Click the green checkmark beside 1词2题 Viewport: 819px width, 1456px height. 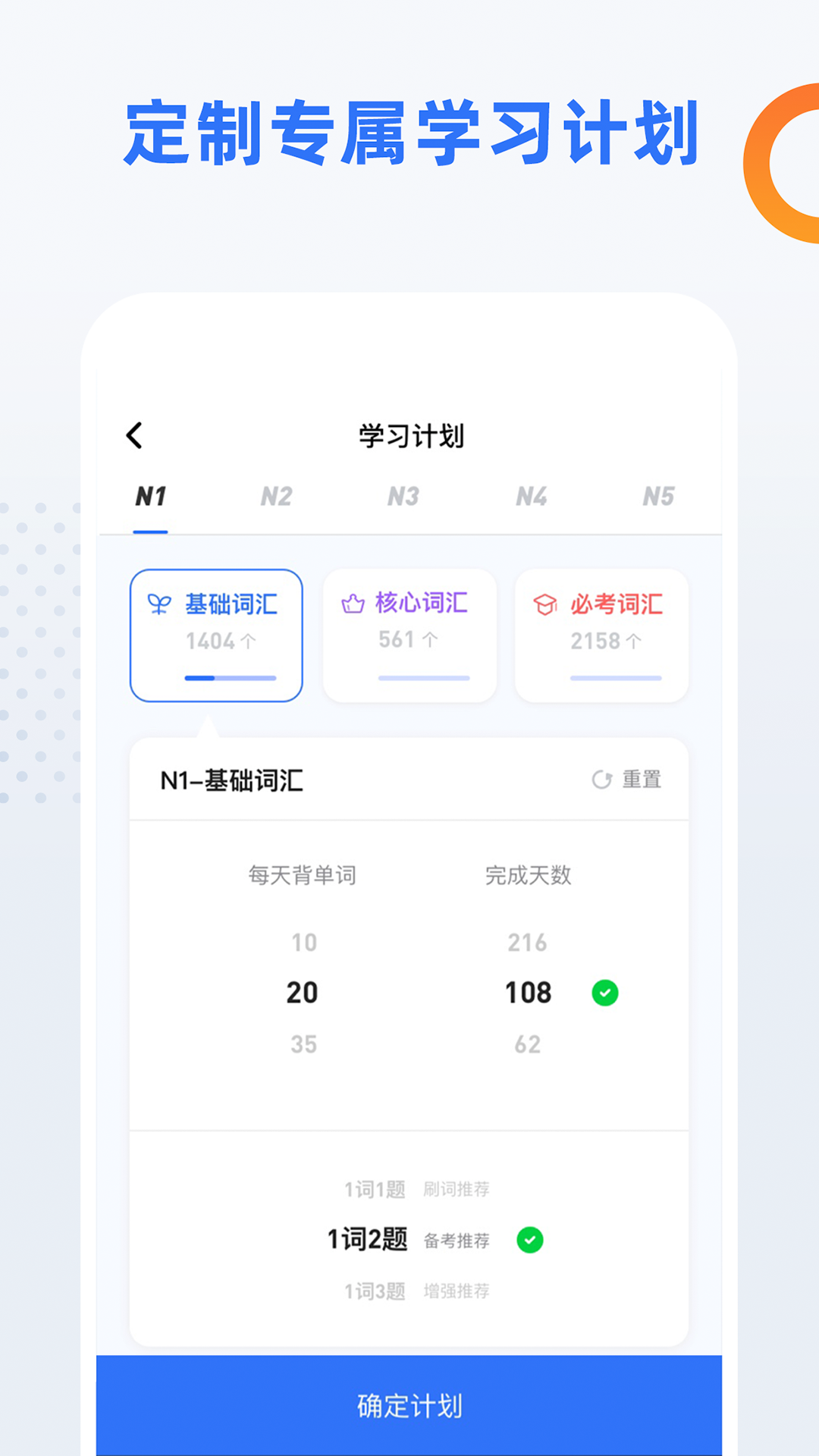click(x=529, y=1241)
